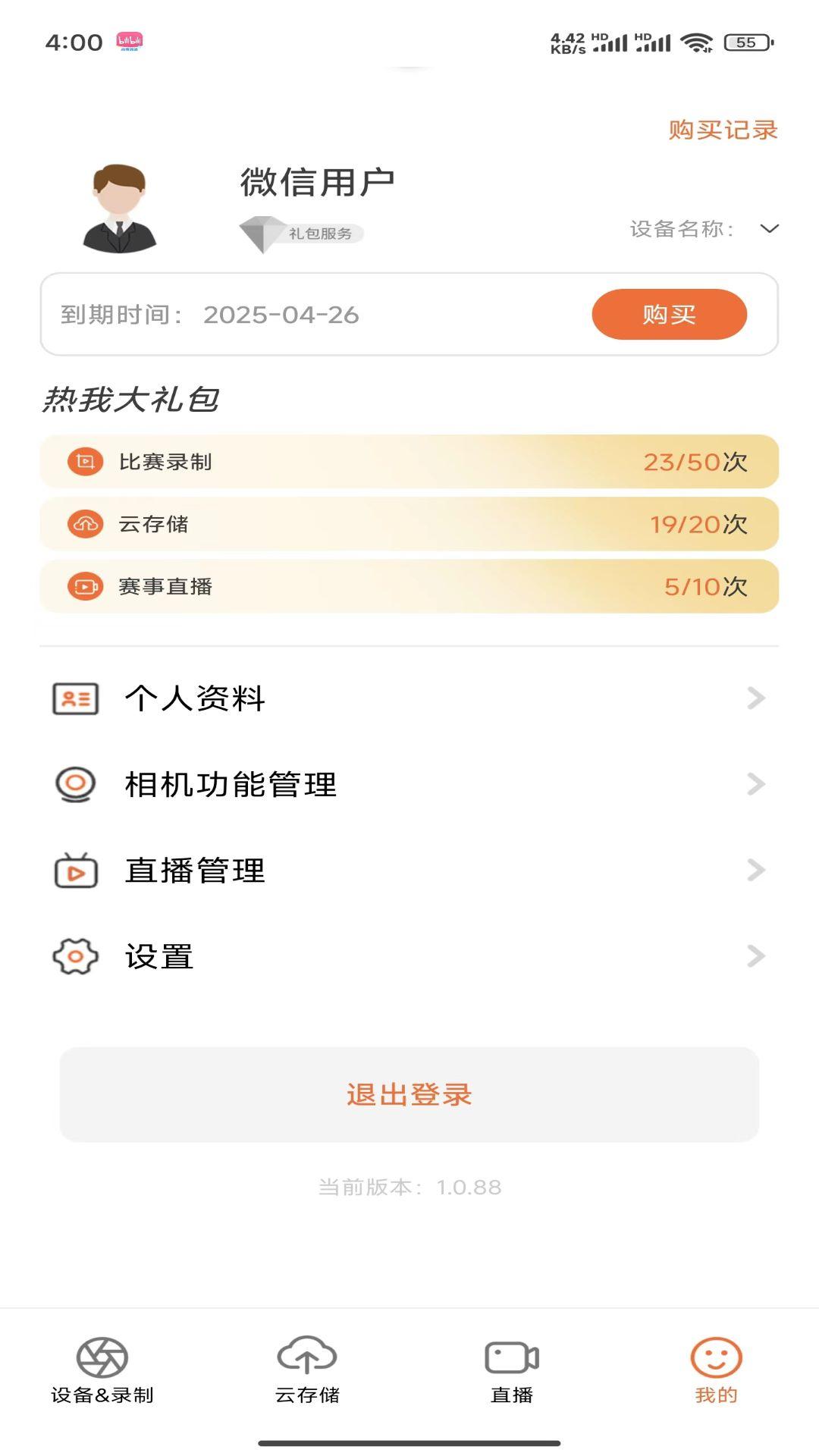Open settings via the gear icon
This screenshot has width=819, height=1456.
click(x=74, y=956)
